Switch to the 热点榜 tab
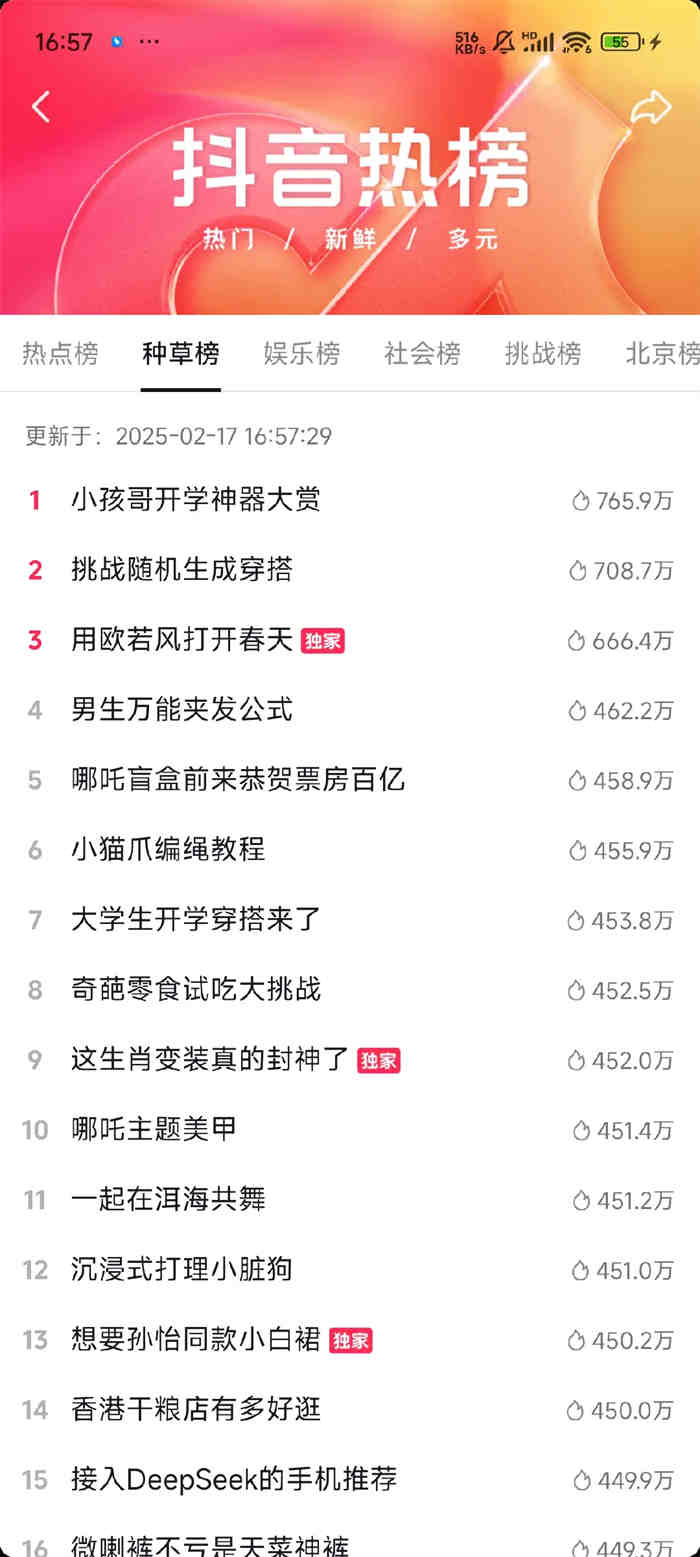Image resolution: width=700 pixels, height=1557 pixels. click(60, 354)
